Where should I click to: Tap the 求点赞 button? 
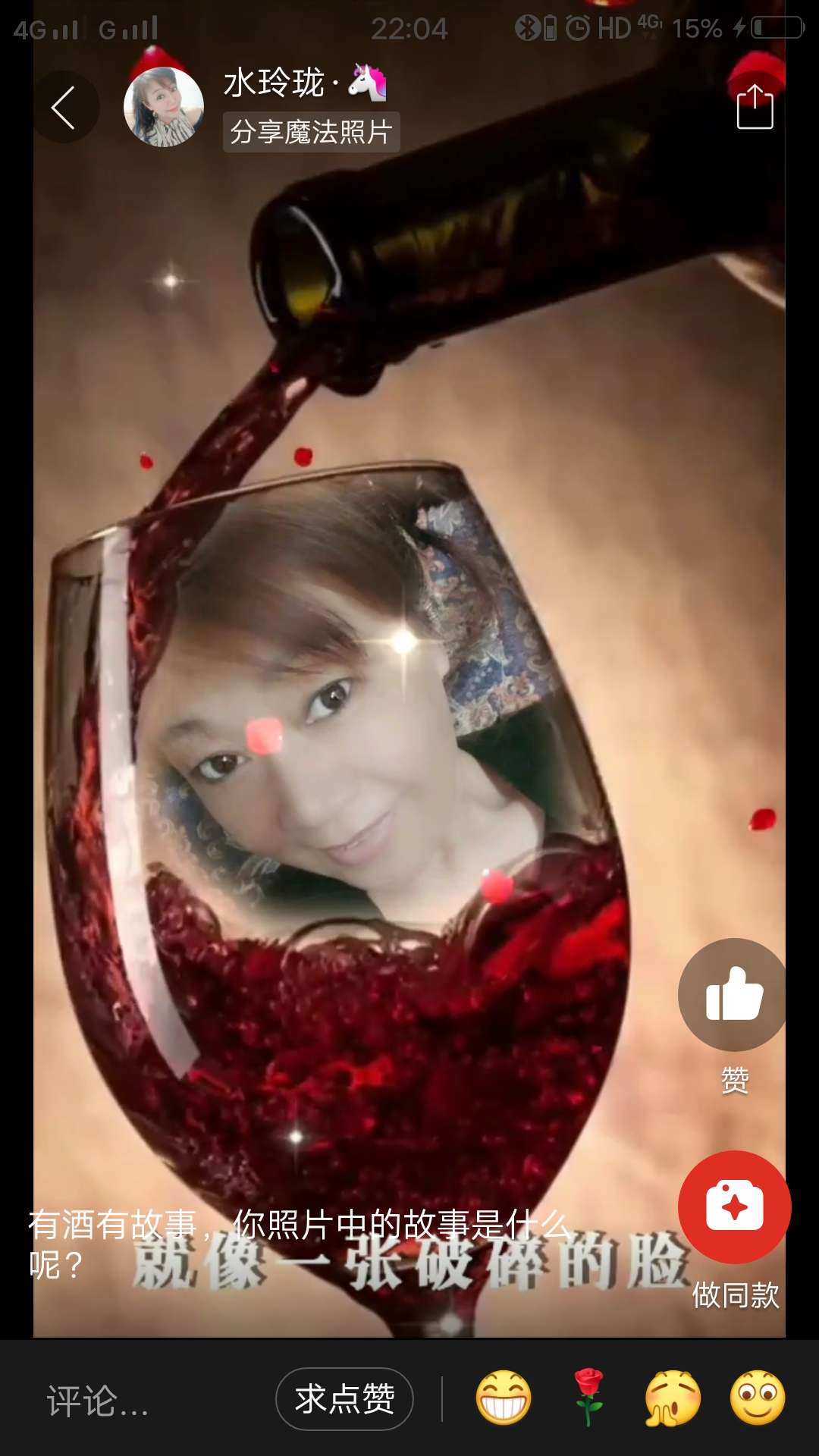pos(345,1399)
